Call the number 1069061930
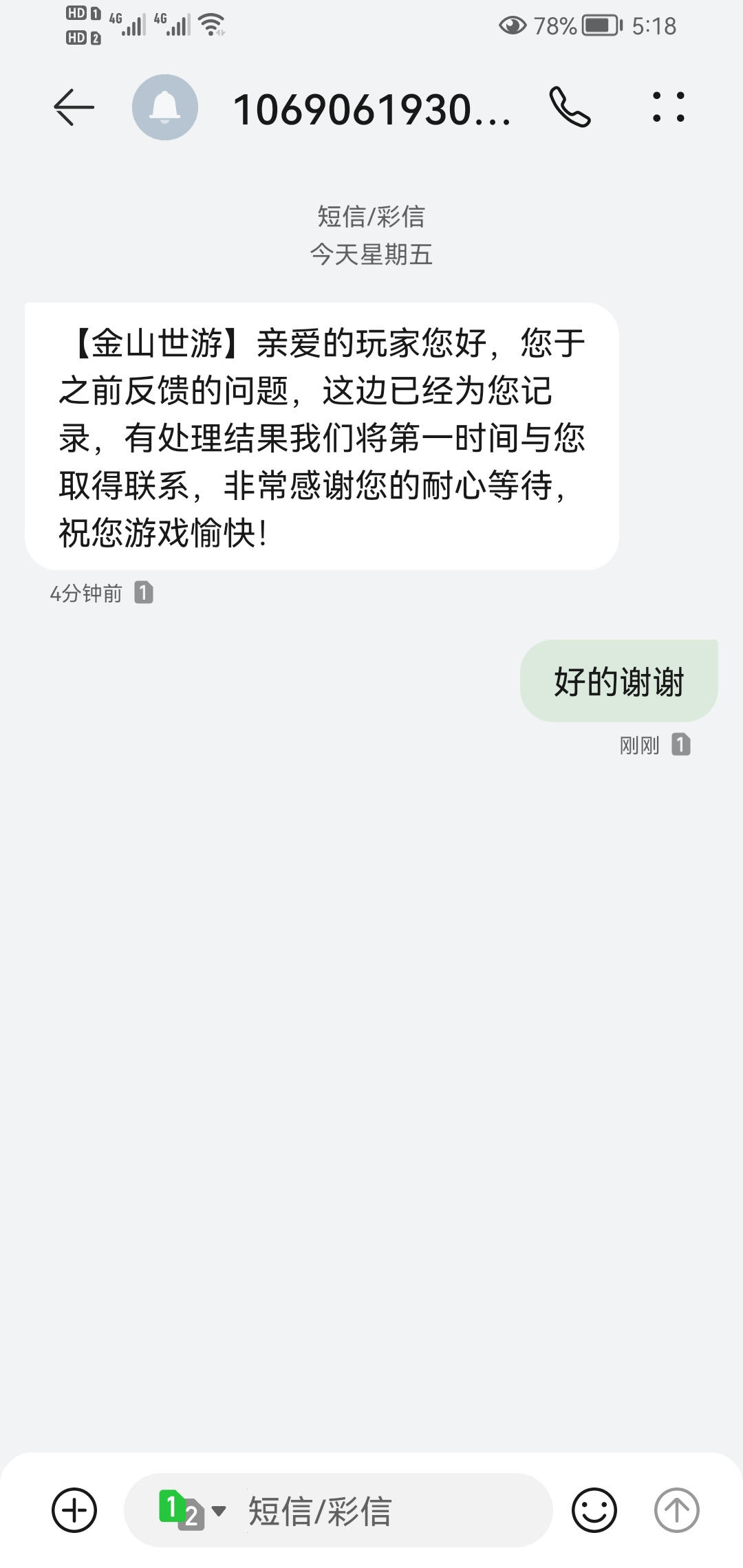 (570, 107)
